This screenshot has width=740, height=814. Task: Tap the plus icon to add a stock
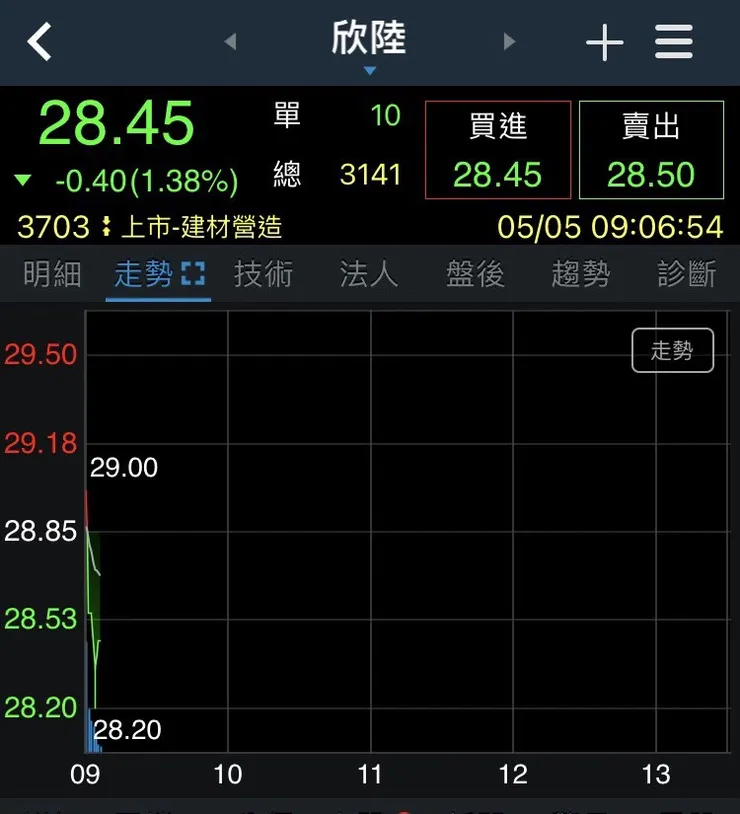(603, 41)
